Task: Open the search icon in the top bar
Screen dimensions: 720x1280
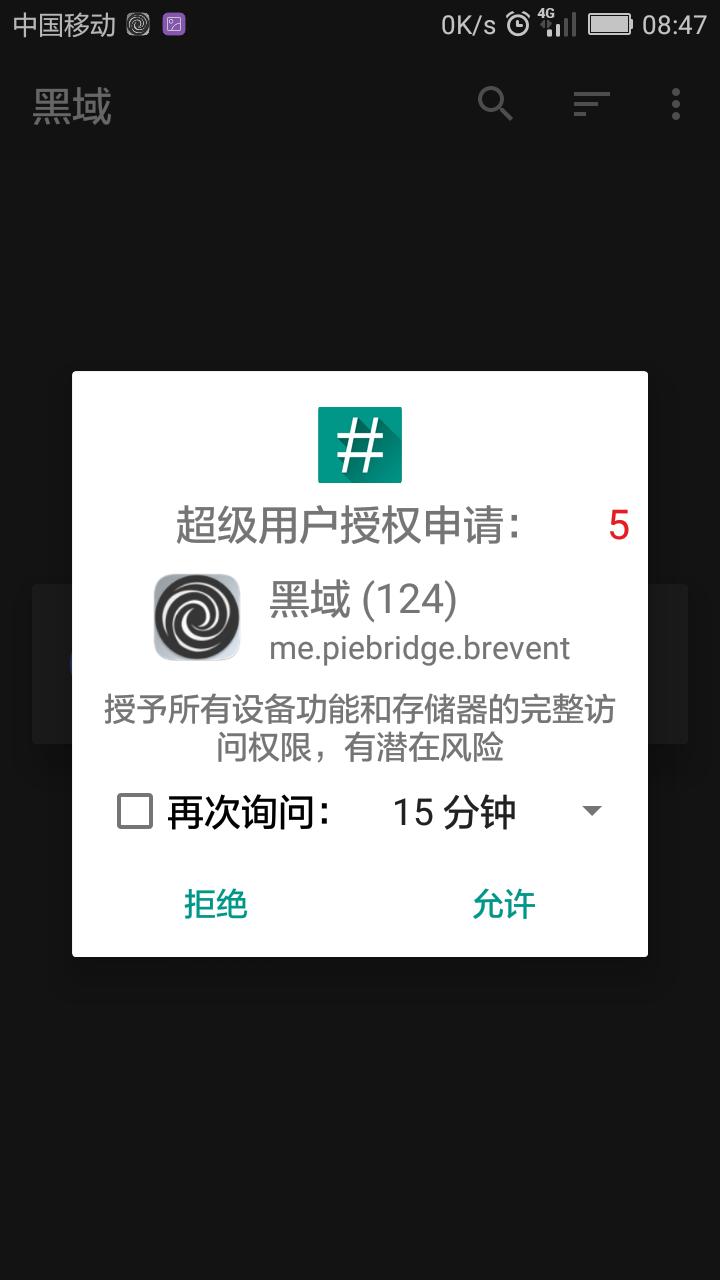Action: click(x=494, y=104)
